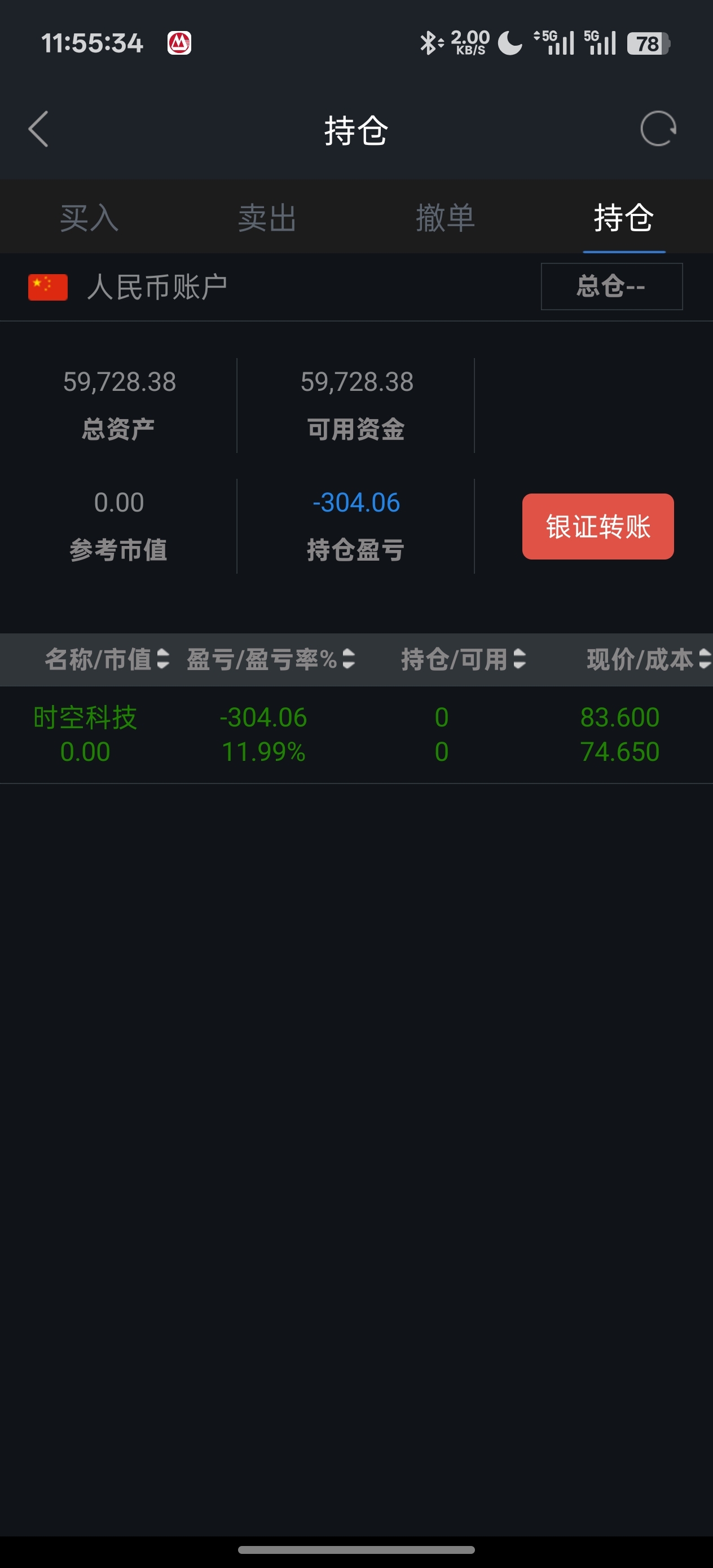Open 银证转账 transfer
The width and height of the screenshot is (713, 1568).
597,527
